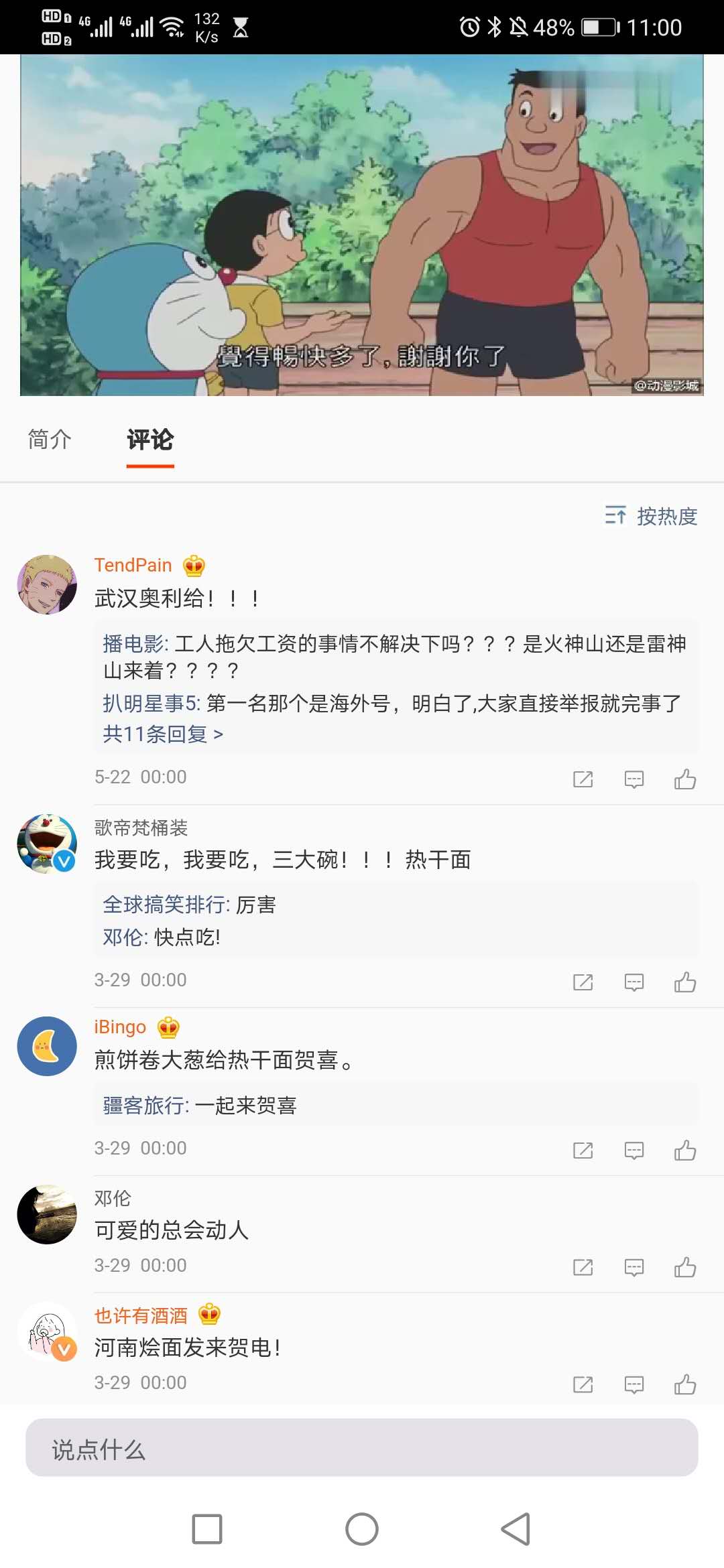Switch to the 简介 tab
This screenshot has height=1568, width=724.
(50, 440)
